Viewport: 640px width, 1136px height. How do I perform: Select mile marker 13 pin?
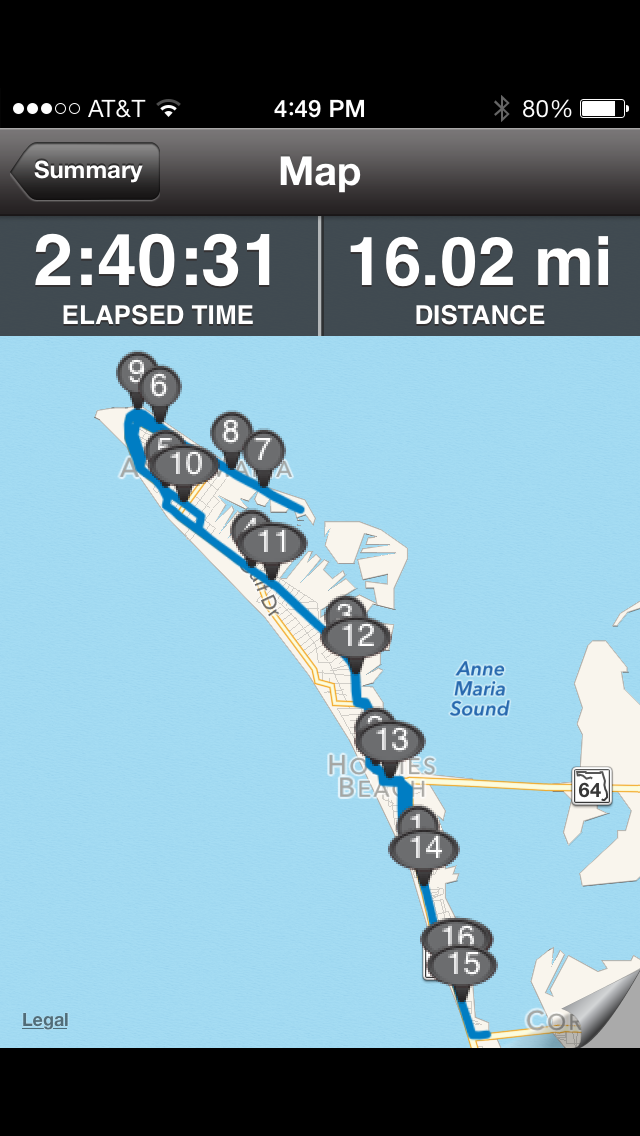392,741
